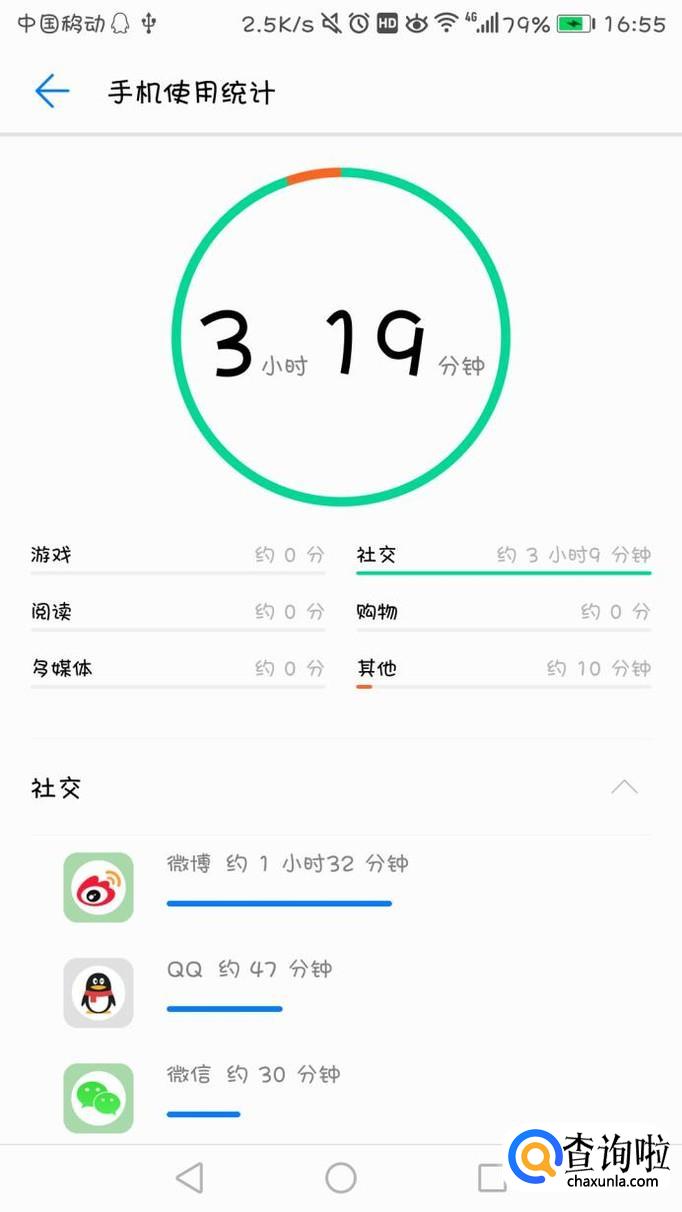Tap the system home button

pos(341,1178)
